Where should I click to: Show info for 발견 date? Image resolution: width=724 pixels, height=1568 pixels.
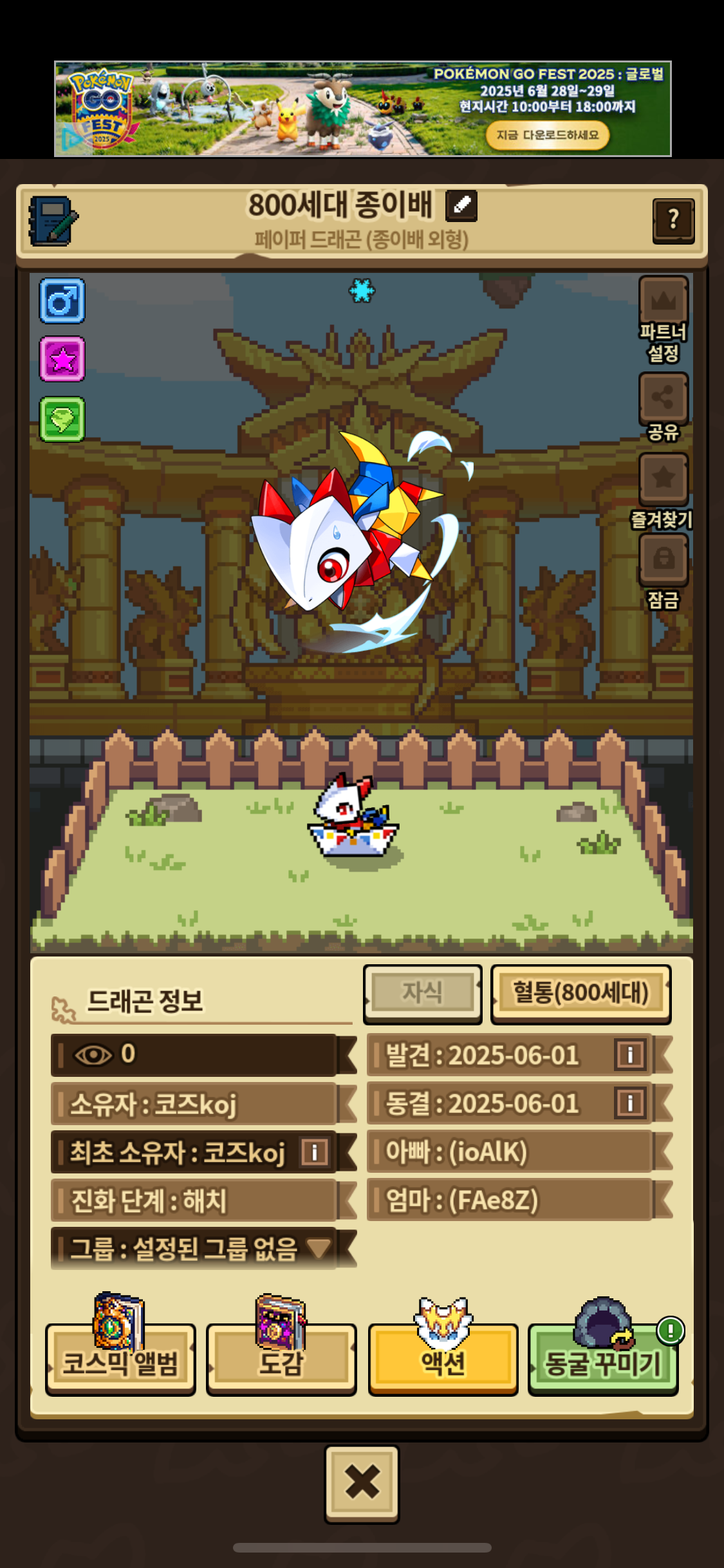pyautogui.click(x=629, y=1055)
